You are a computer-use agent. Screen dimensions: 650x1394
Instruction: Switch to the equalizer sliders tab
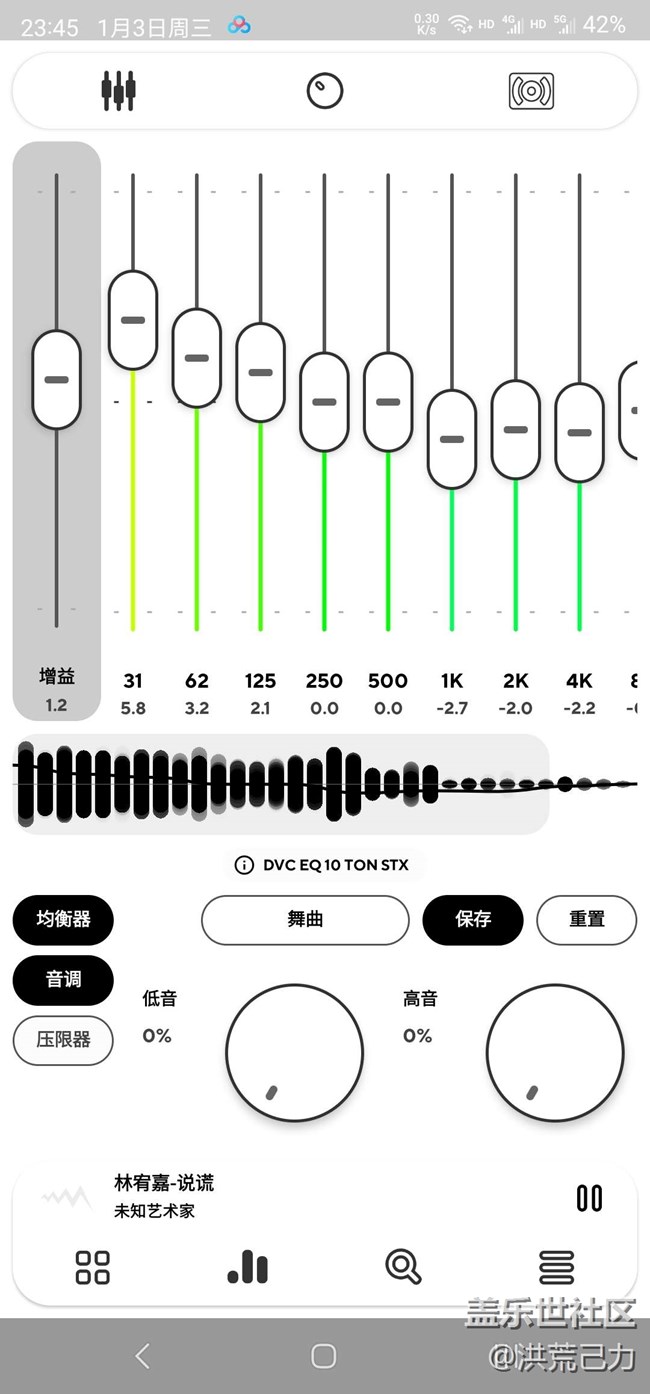[118, 91]
